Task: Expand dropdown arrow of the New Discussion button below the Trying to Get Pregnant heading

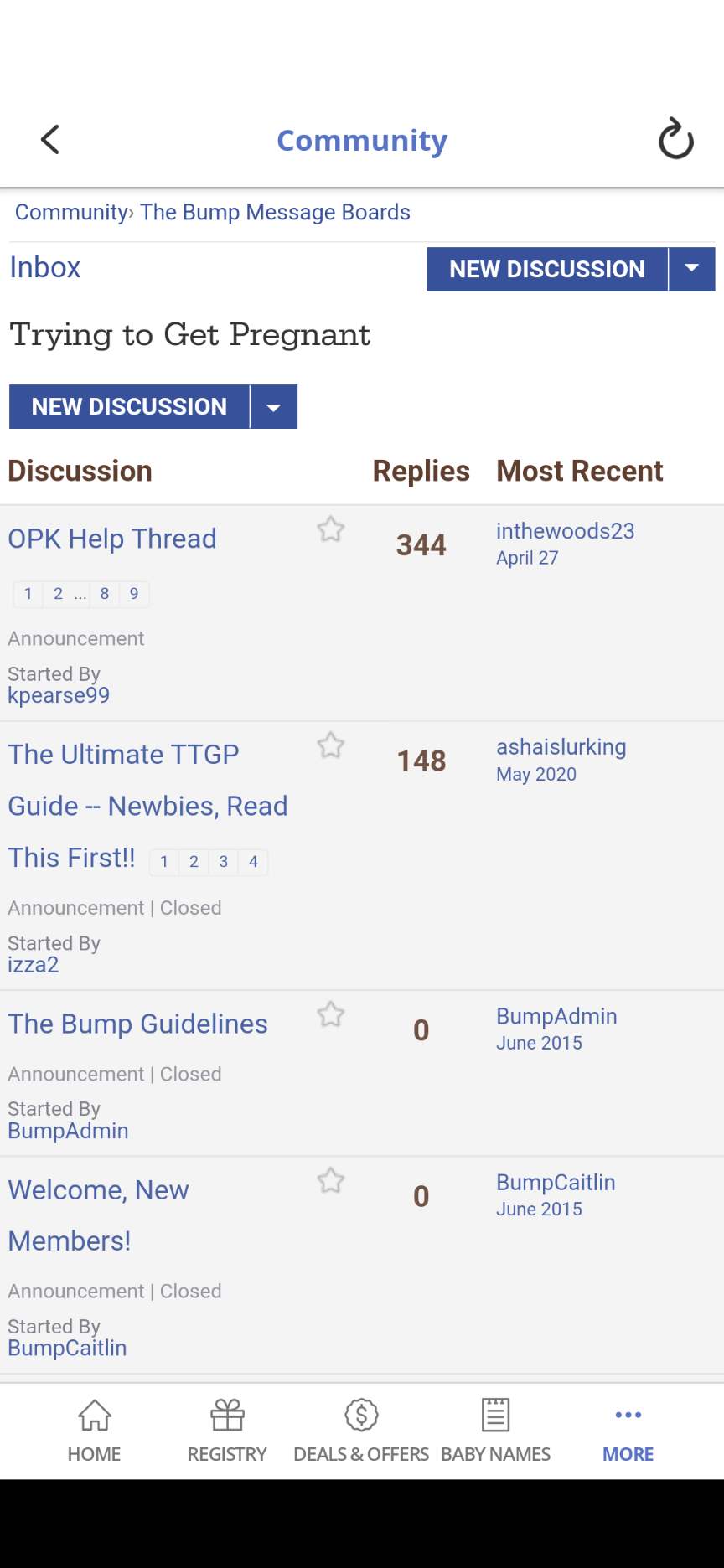Action: (x=273, y=407)
